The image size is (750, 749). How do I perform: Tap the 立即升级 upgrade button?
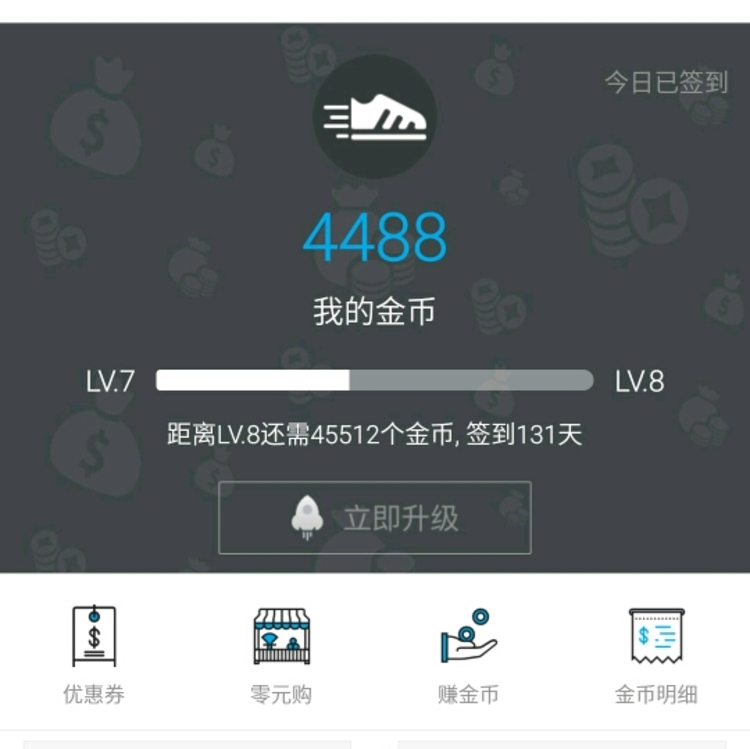pos(375,518)
